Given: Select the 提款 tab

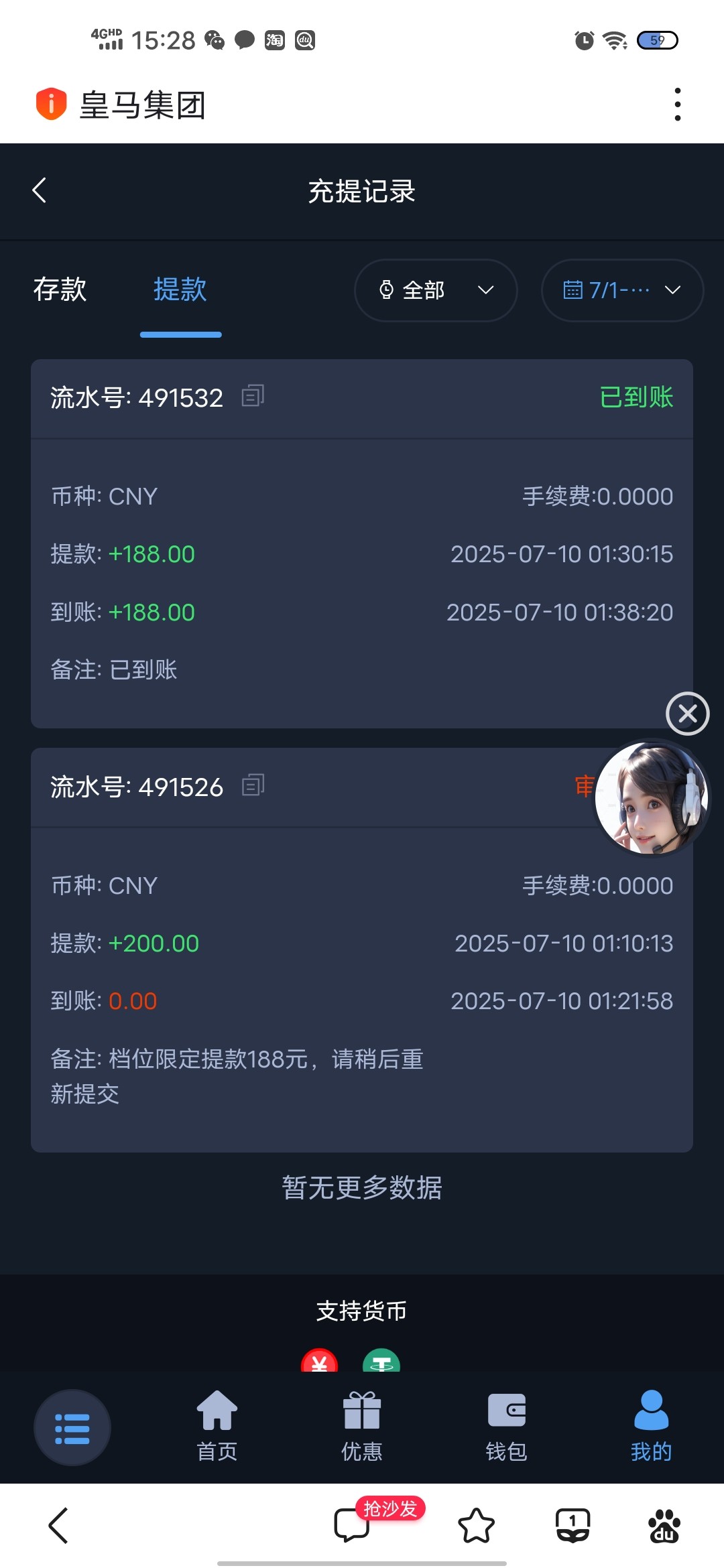Looking at the screenshot, I should [180, 289].
